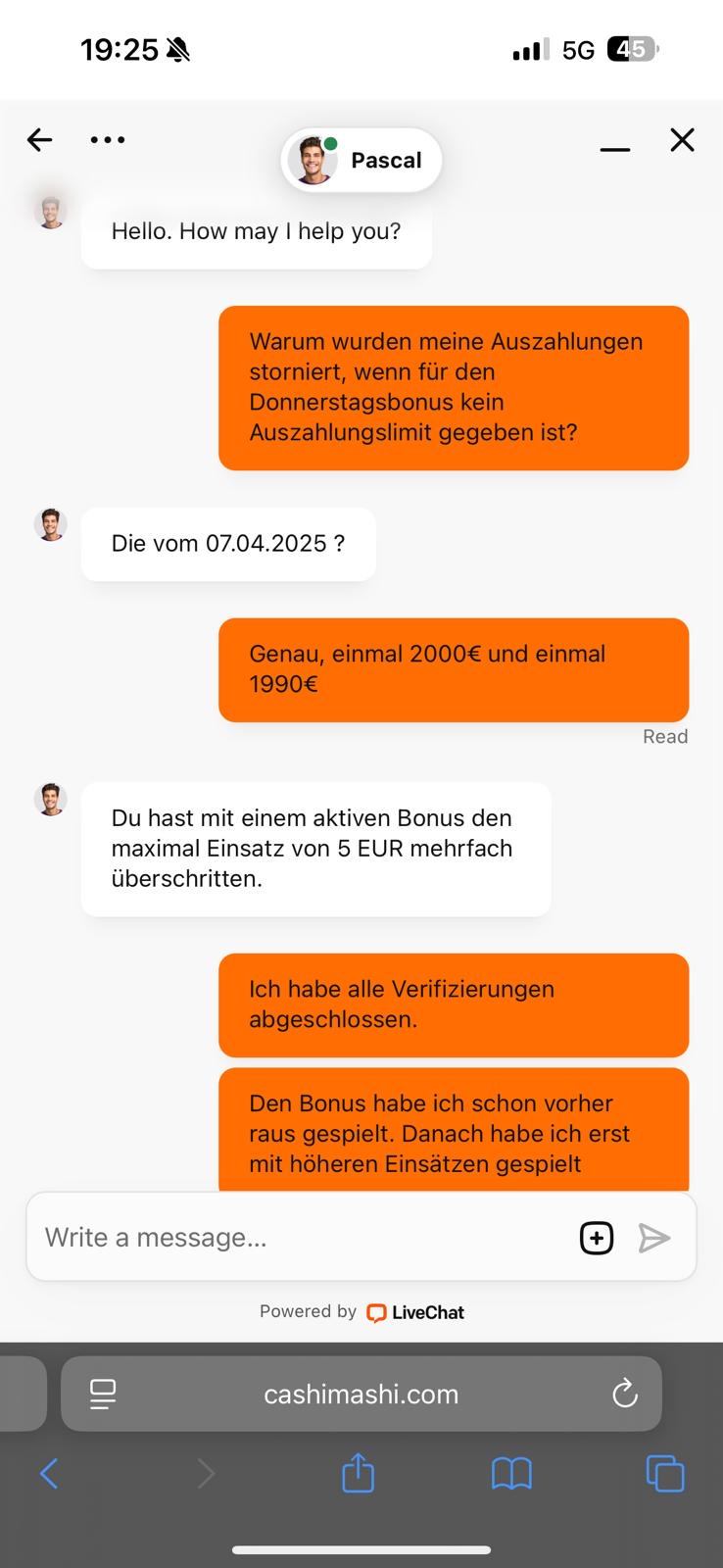723x1568 pixels.
Task: Close the chat with the X
Action: (682, 140)
